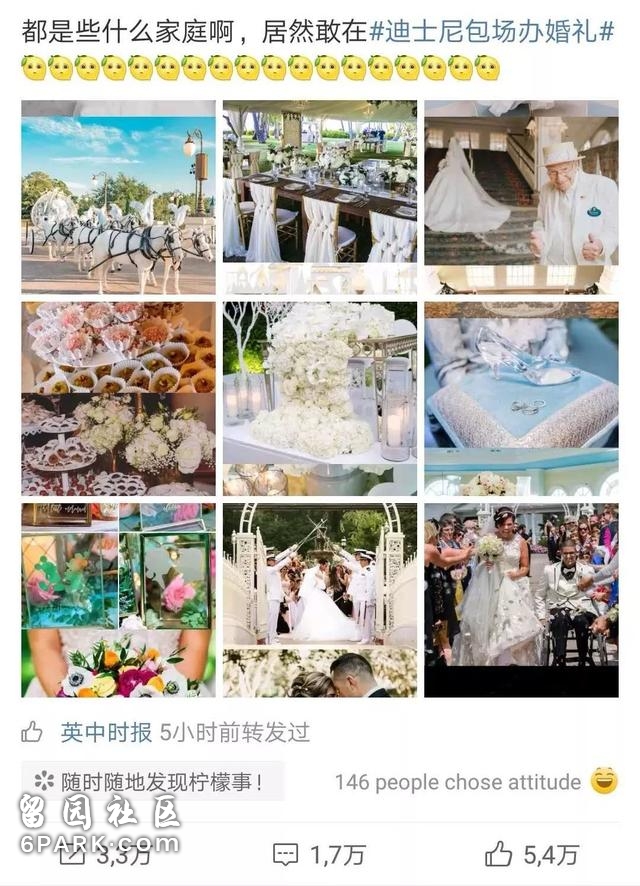
Task: Open the white horse carriage photo
Action: tap(118, 197)
